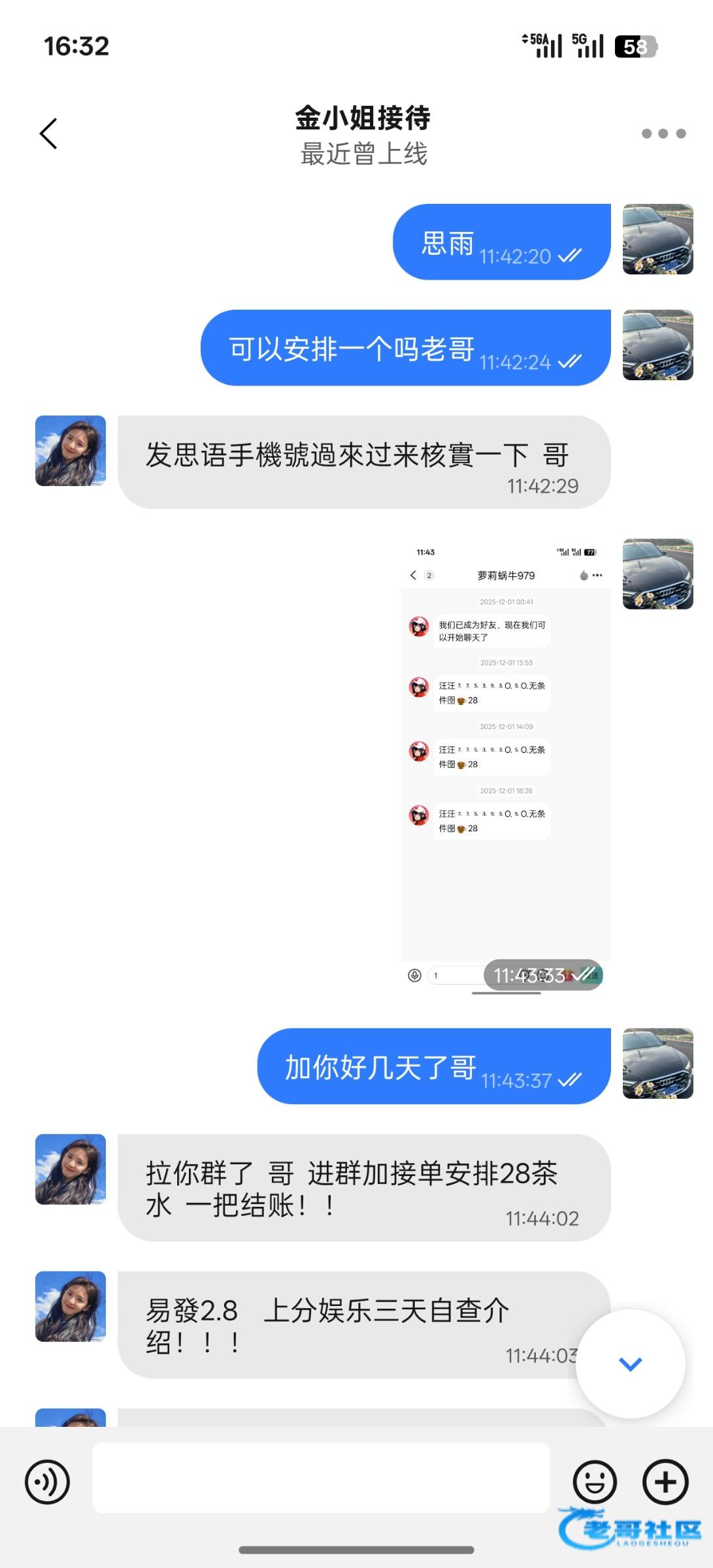Viewport: 713px width, 1568px height.
Task: Open the three-dot overflow menu
Action: (663, 134)
